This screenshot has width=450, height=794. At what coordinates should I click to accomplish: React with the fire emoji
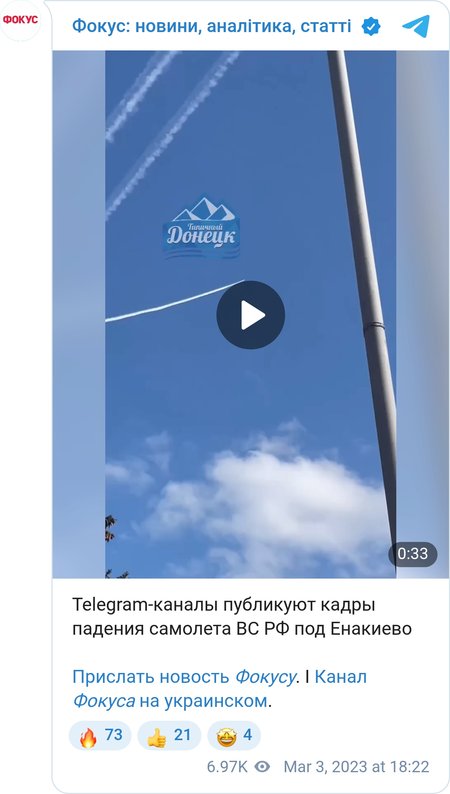point(100,735)
